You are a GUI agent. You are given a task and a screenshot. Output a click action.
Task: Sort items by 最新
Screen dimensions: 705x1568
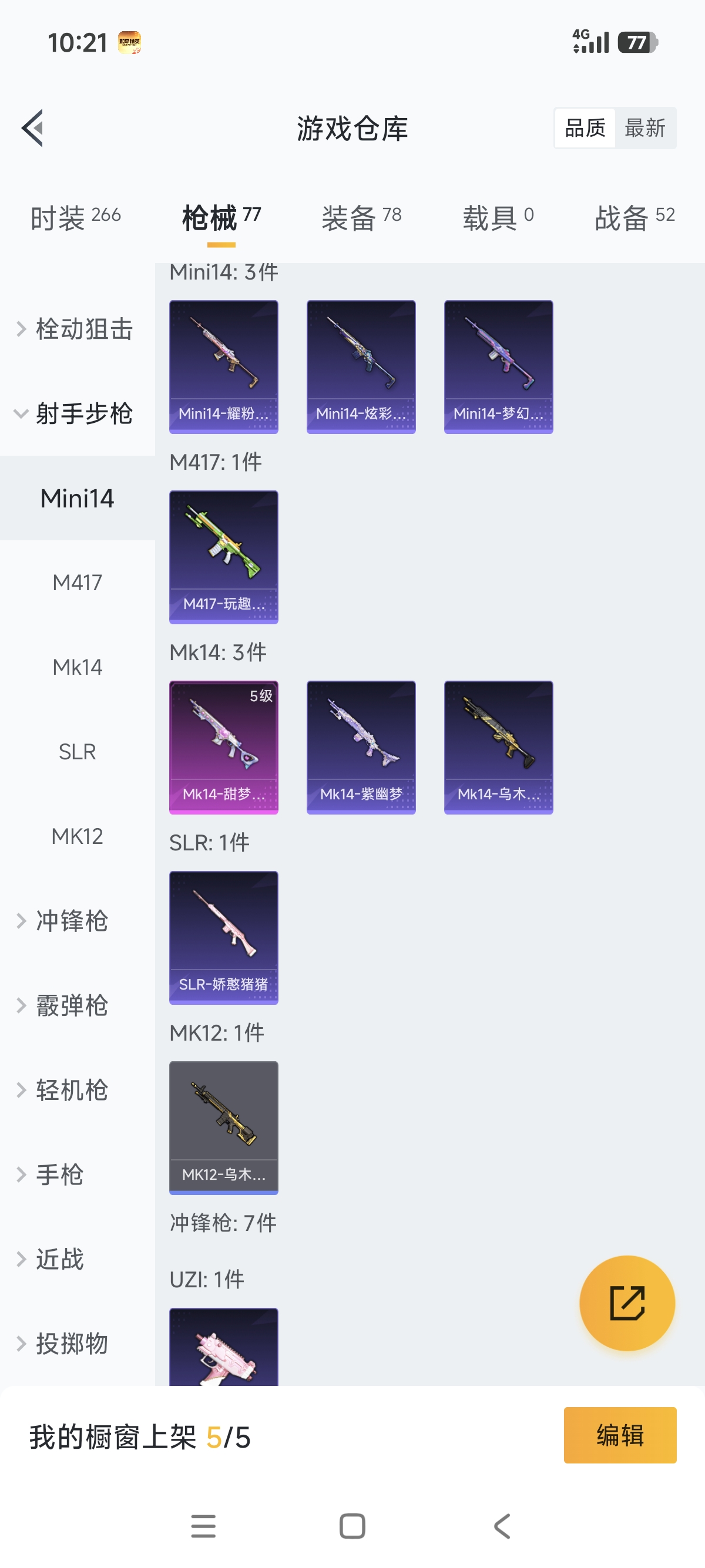coord(644,128)
